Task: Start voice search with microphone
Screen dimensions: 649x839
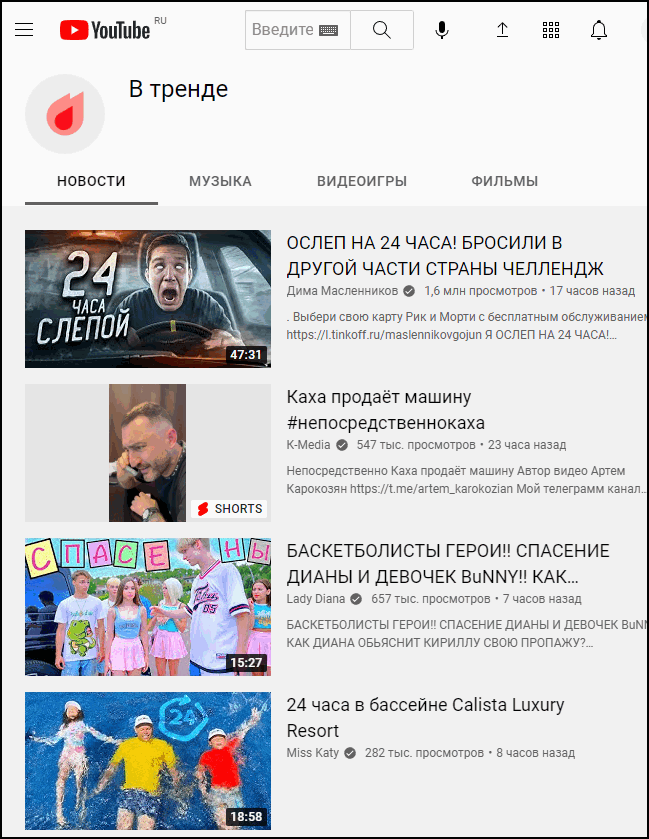Action: pyautogui.click(x=442, y=30)
